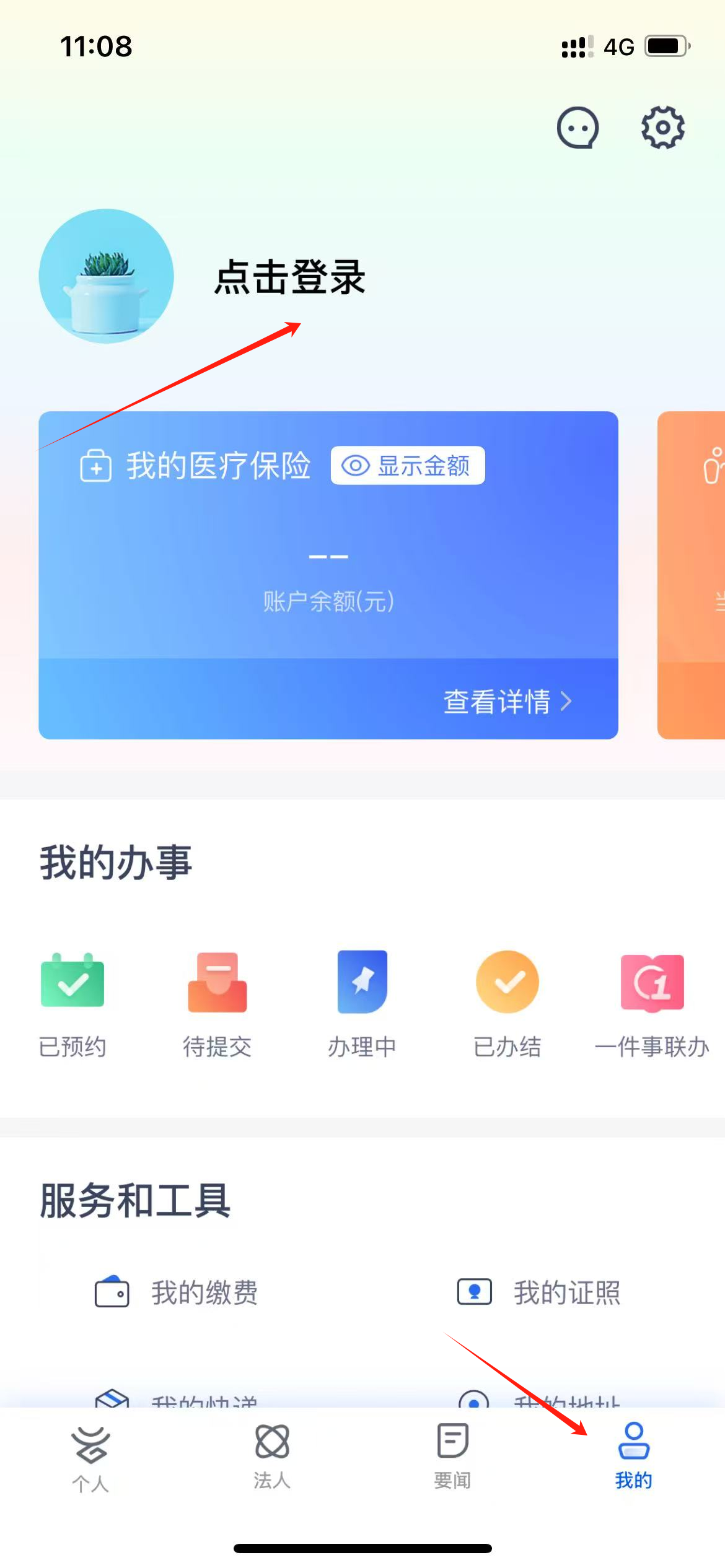Viewport: 725px width, 1568px height.
Task: Switch to the 法人 tab
Action: 272,1455
